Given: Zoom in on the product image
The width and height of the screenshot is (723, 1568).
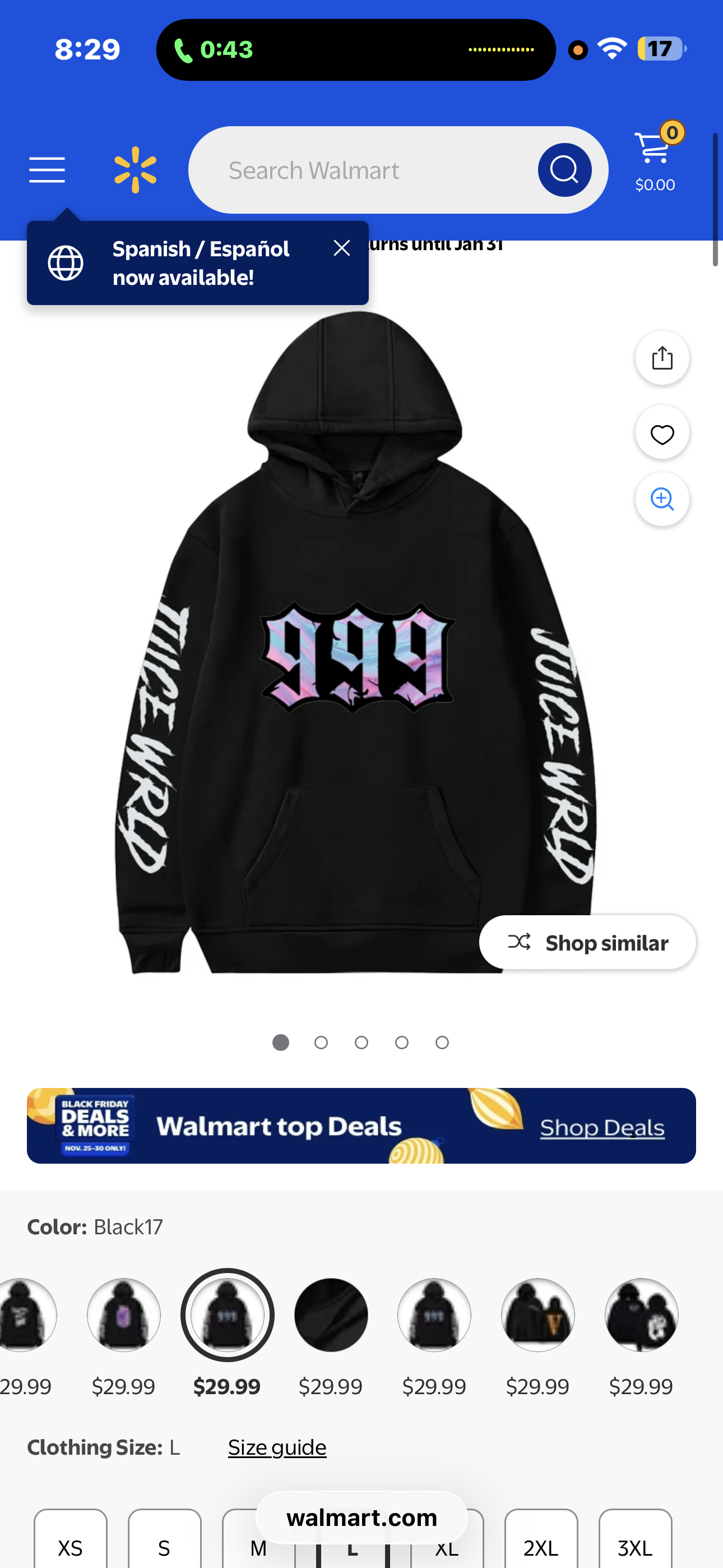Looking at the screenshot, I should (x=661, y=499).
